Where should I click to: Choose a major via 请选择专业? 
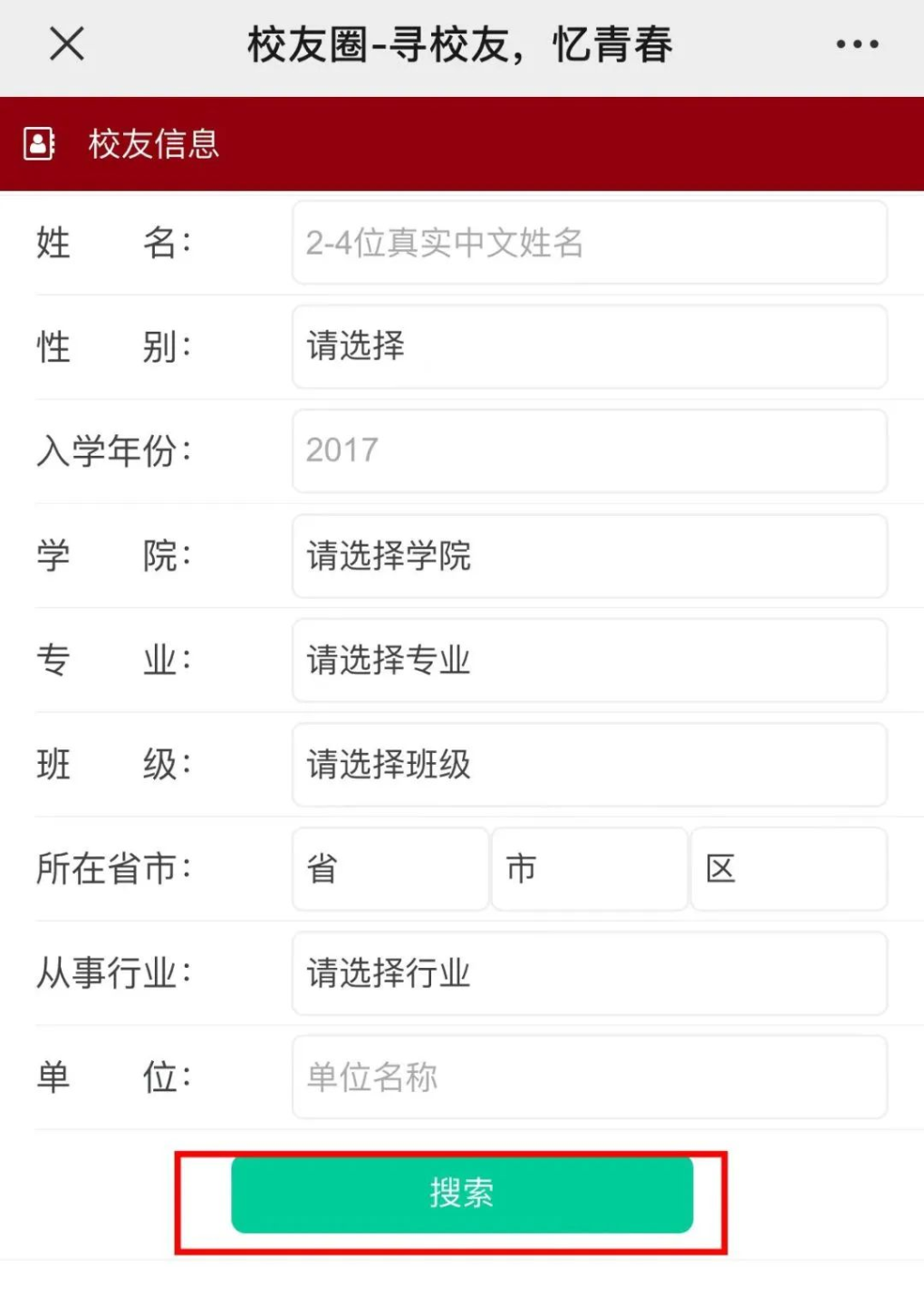tap(589, 660)
